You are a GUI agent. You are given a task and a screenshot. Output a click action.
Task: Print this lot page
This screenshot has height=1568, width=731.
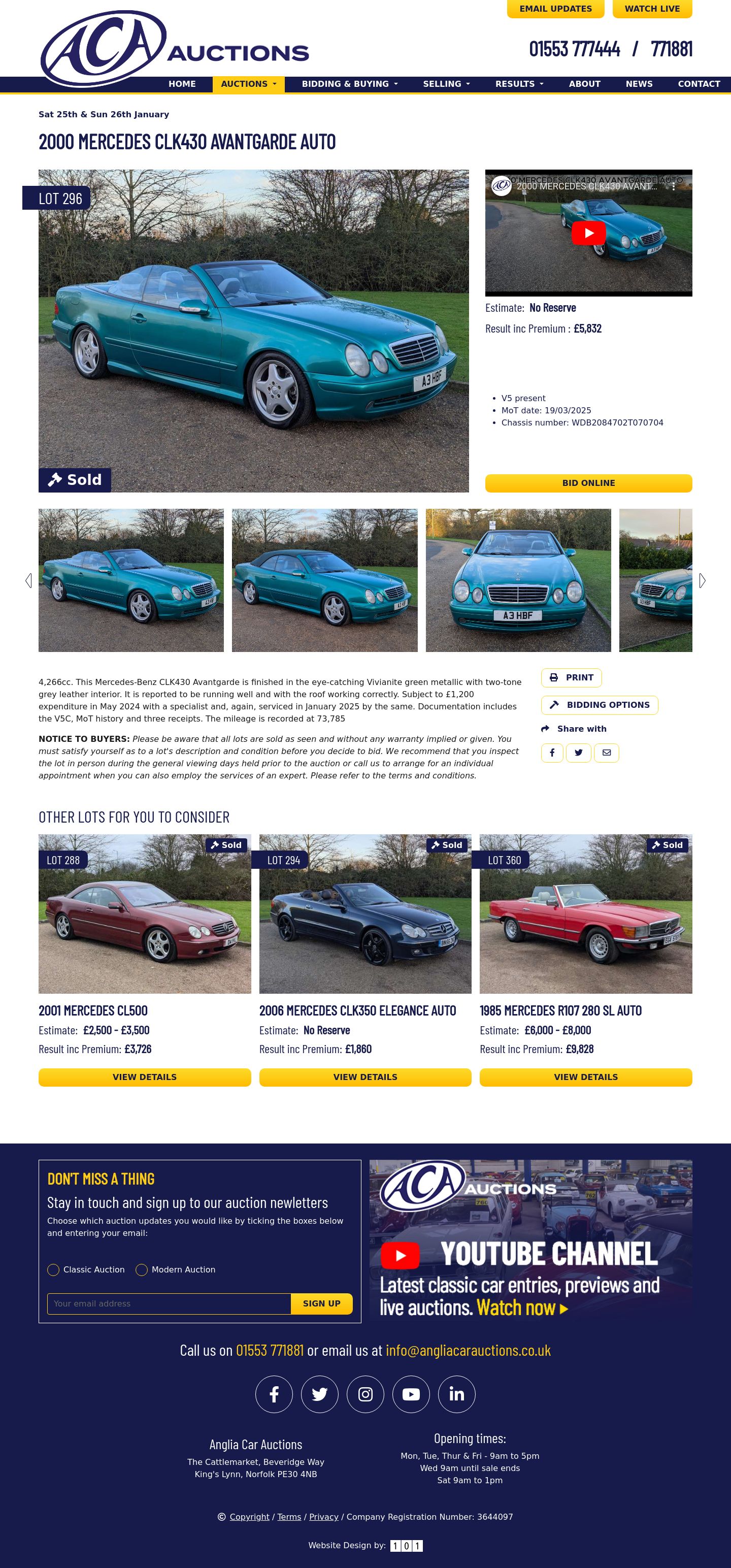[x=571, y=677]
